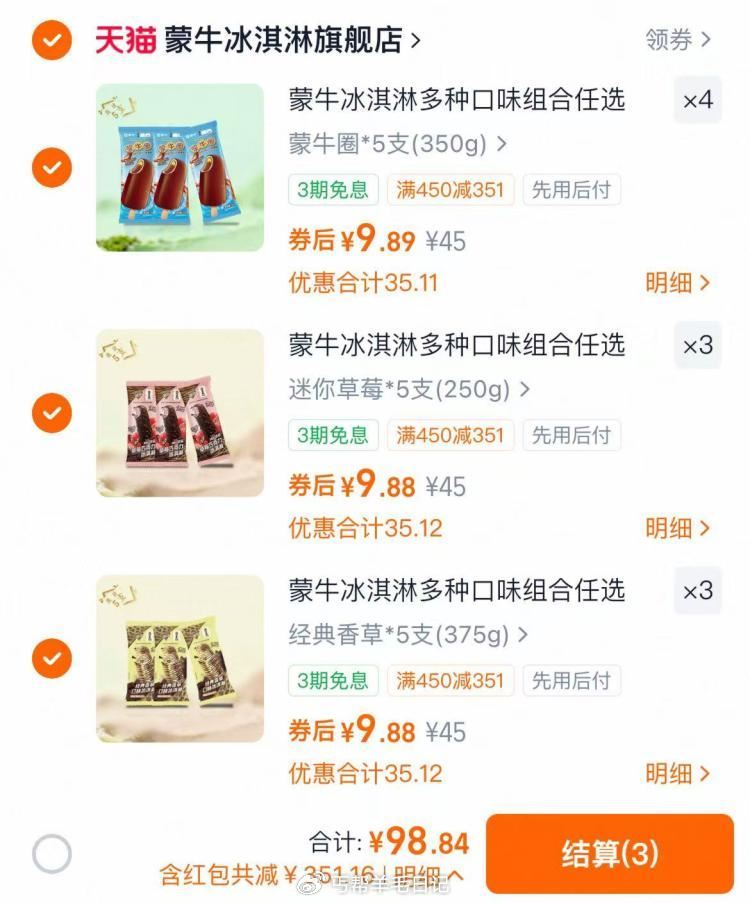750x903 pixels.
Task: Uncheck the 蒙牛冰淇淋旗舰店 store checkbox
Action: pos(51,40)
